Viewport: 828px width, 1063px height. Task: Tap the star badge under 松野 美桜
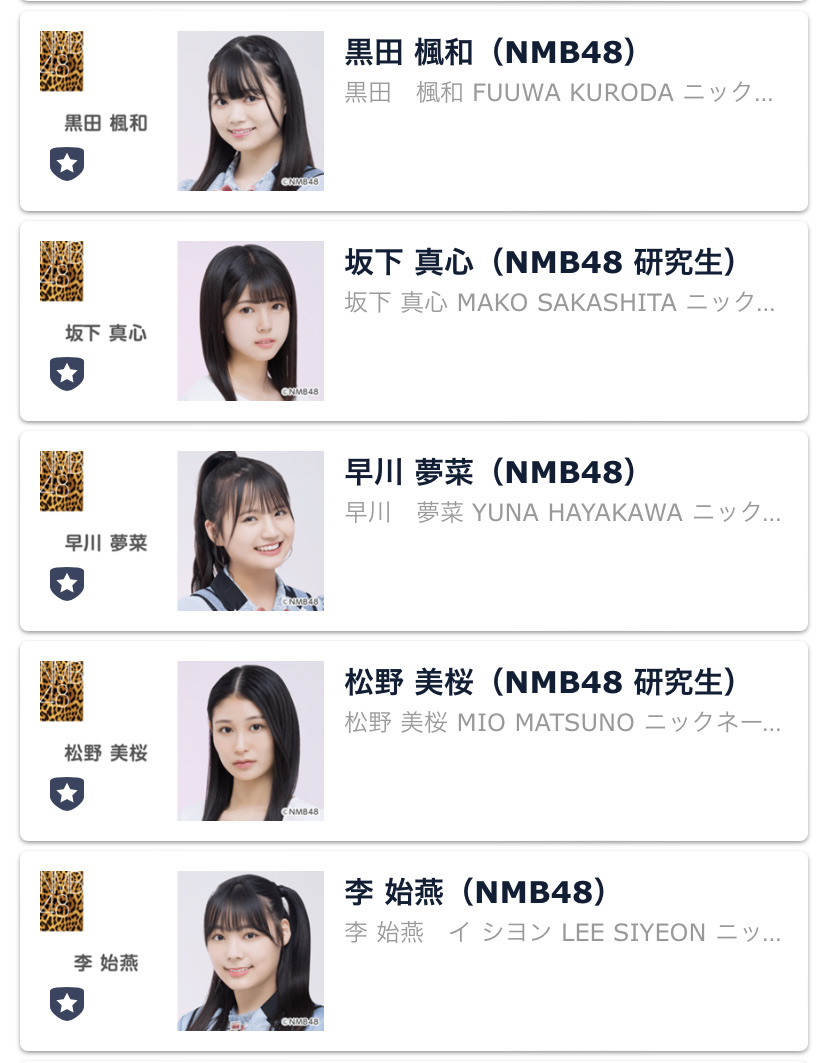pyautogui.click(x=67, y=794)
